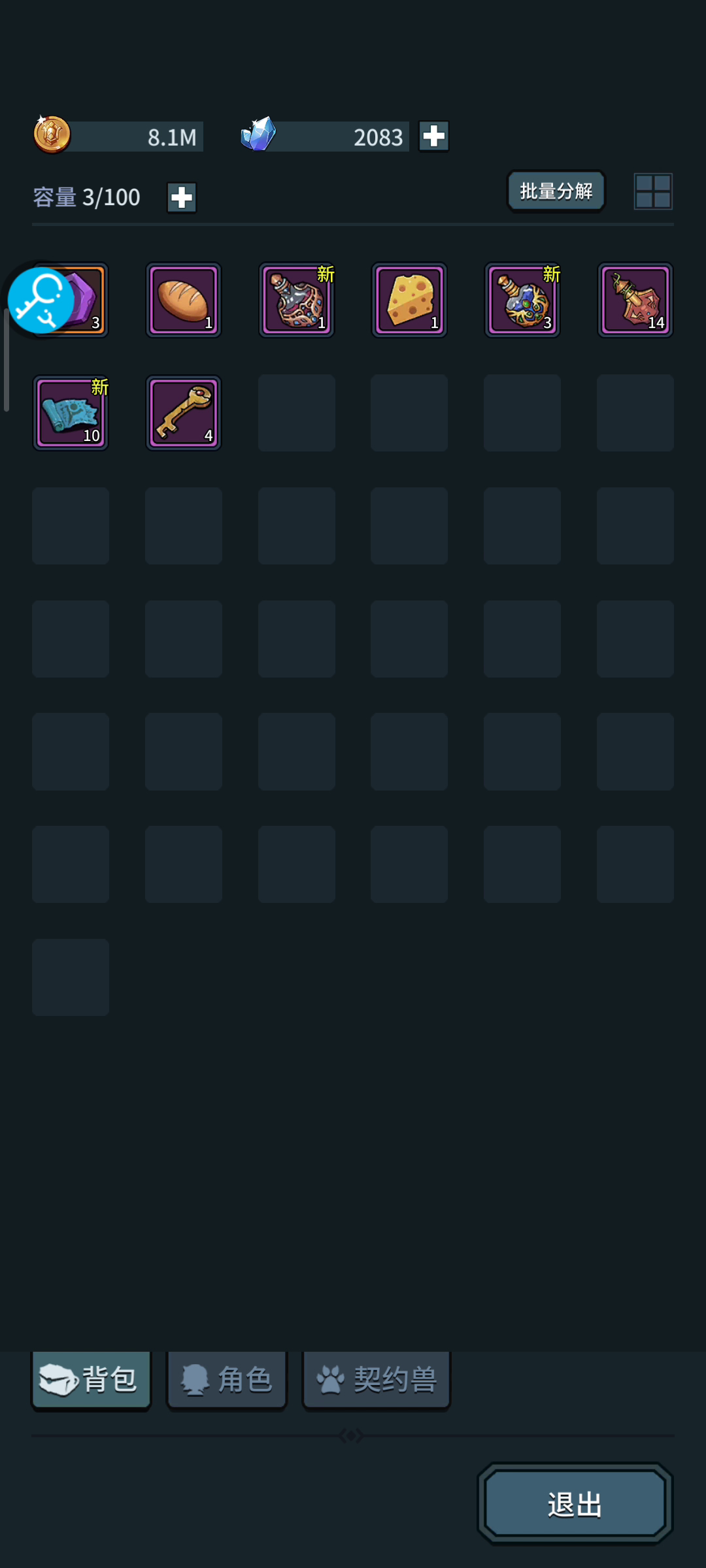Image resolution: width=706 pixels, height=1568 pixels.
Task: Tap the 退出 exit button
Action: click(575, 1504)
